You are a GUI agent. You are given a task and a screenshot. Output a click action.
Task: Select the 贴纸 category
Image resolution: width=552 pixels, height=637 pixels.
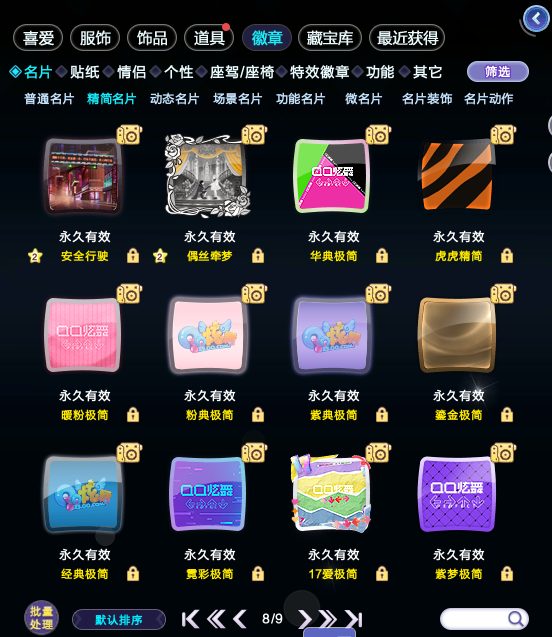pyautogui.click(x=84, y=72)
